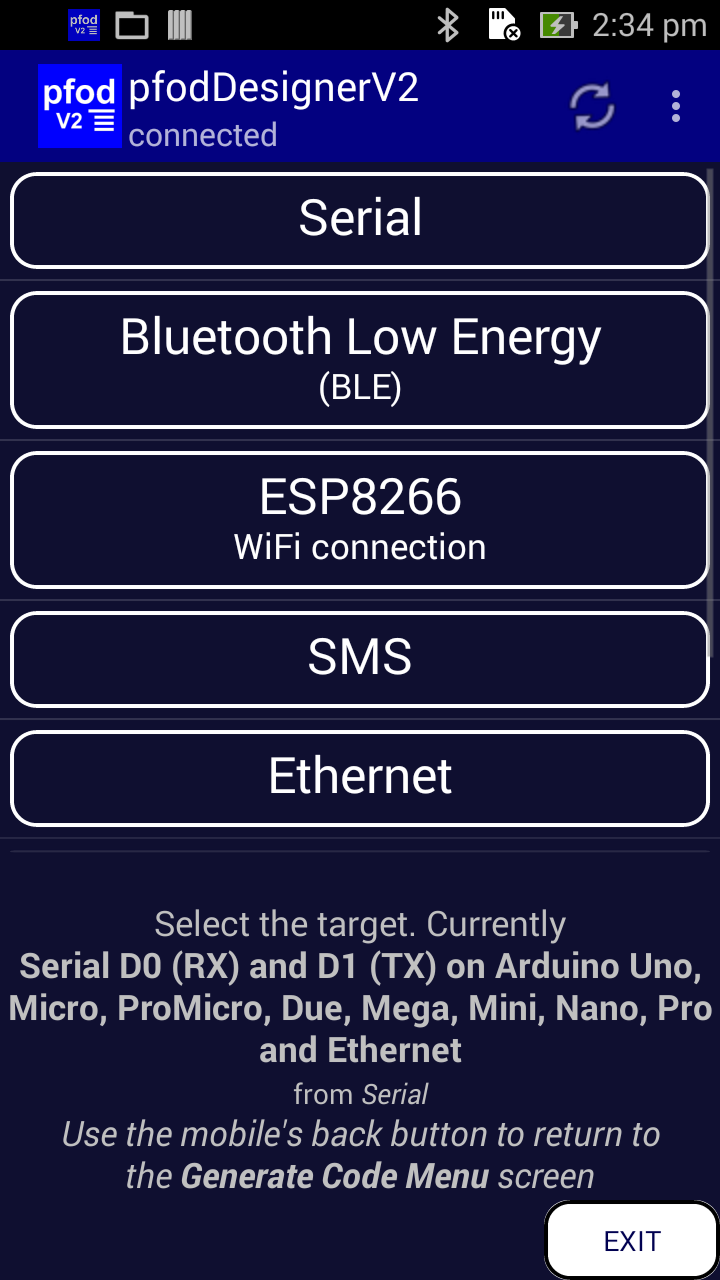The image size is (720, 1280).
Task: Choose the Ethernet target
Action: coord(360,778)
